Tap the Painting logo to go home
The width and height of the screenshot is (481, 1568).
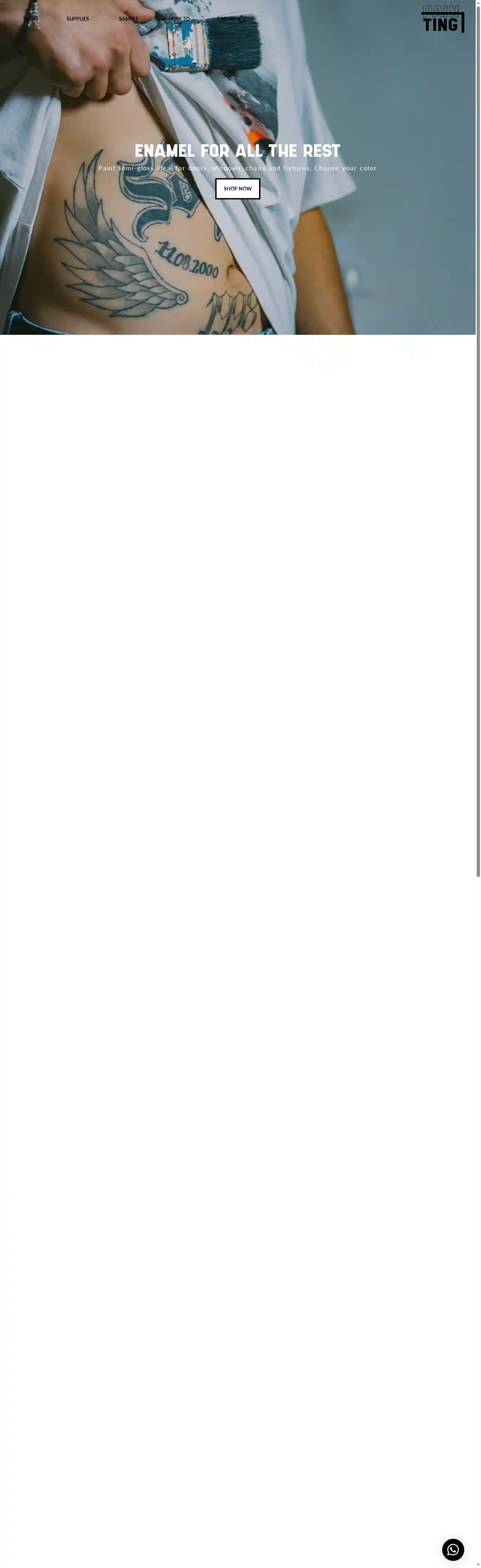point(442,20)
